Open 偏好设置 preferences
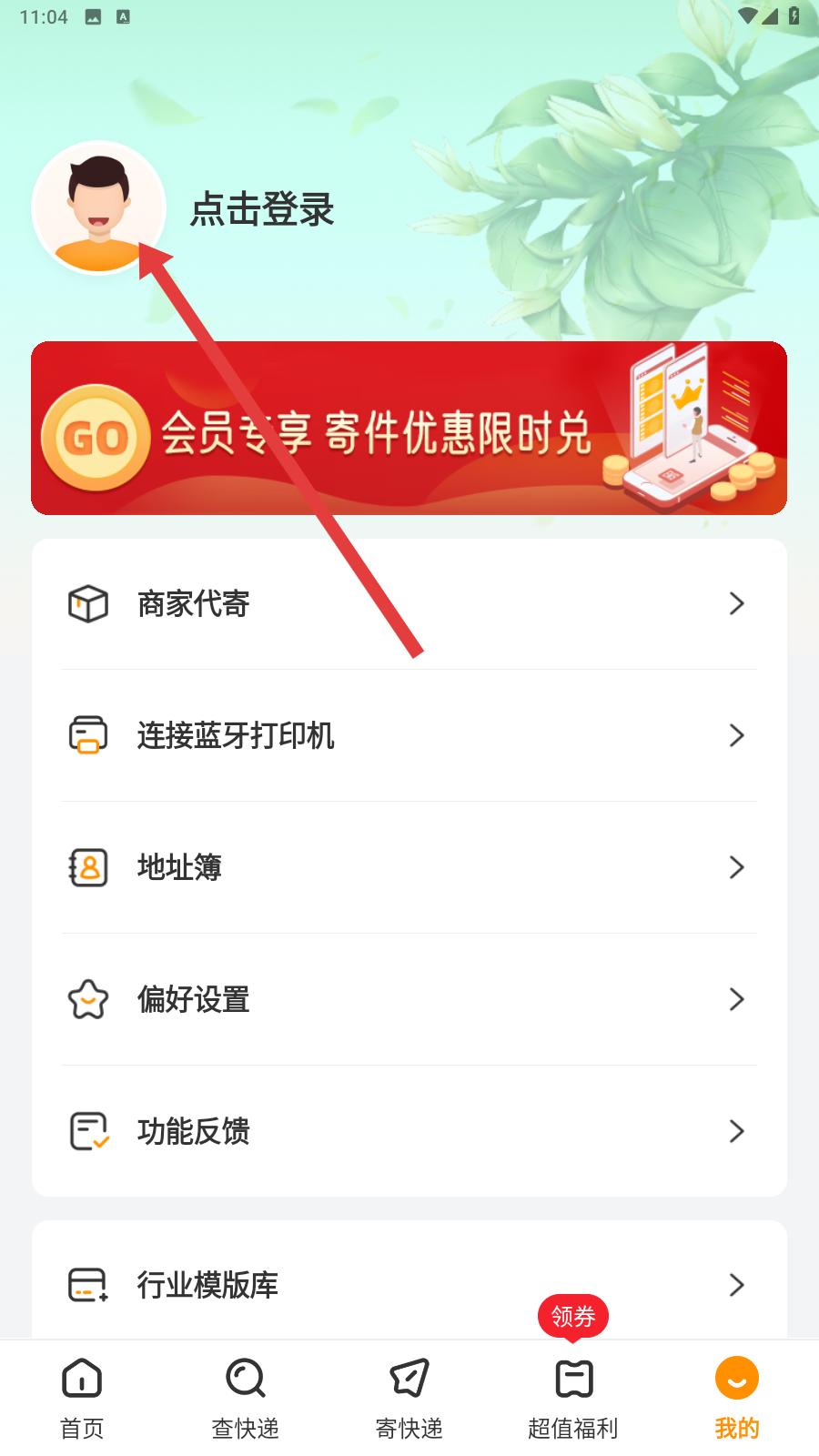This screenshot has width=819, height=1456. point(409,999)
